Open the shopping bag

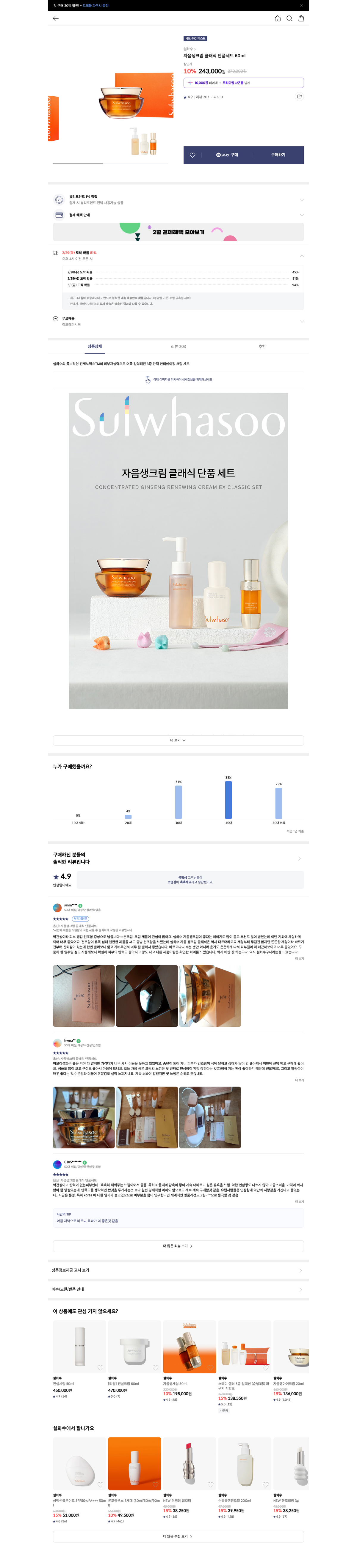tap(301, 18)
